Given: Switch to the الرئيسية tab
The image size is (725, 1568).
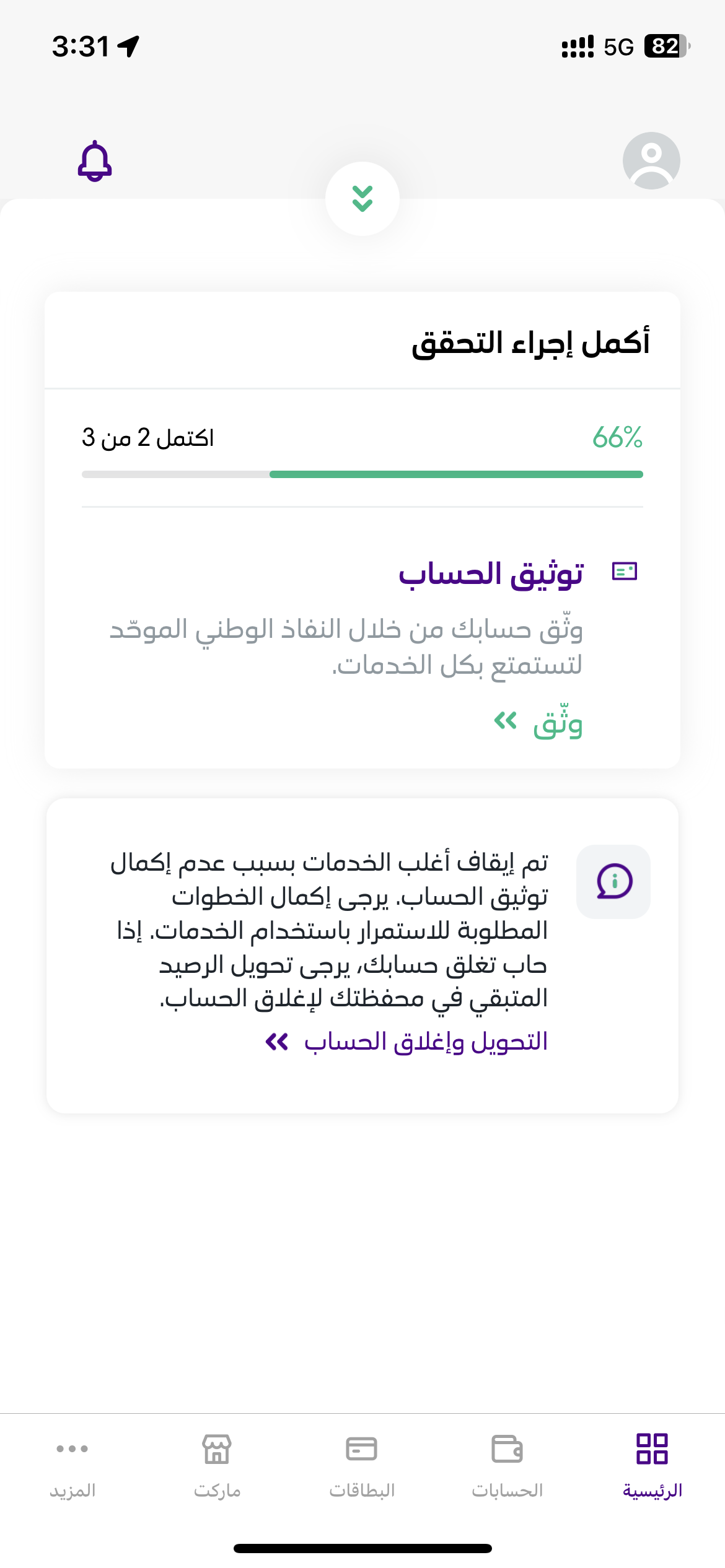Looking at the screenshot, I should pos(652,1465).
